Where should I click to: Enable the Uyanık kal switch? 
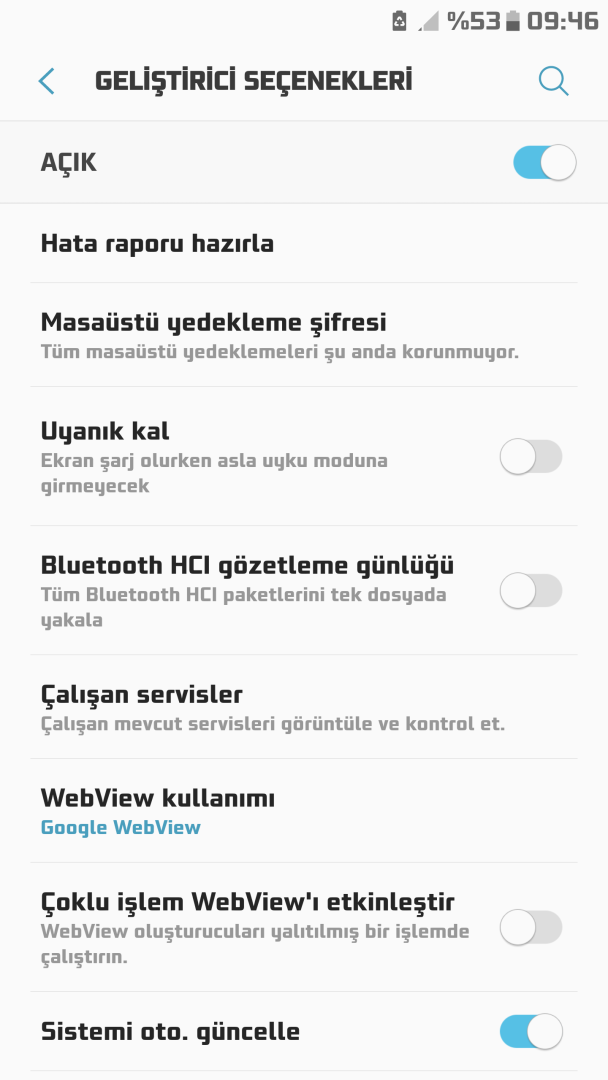tap(531, 458)
